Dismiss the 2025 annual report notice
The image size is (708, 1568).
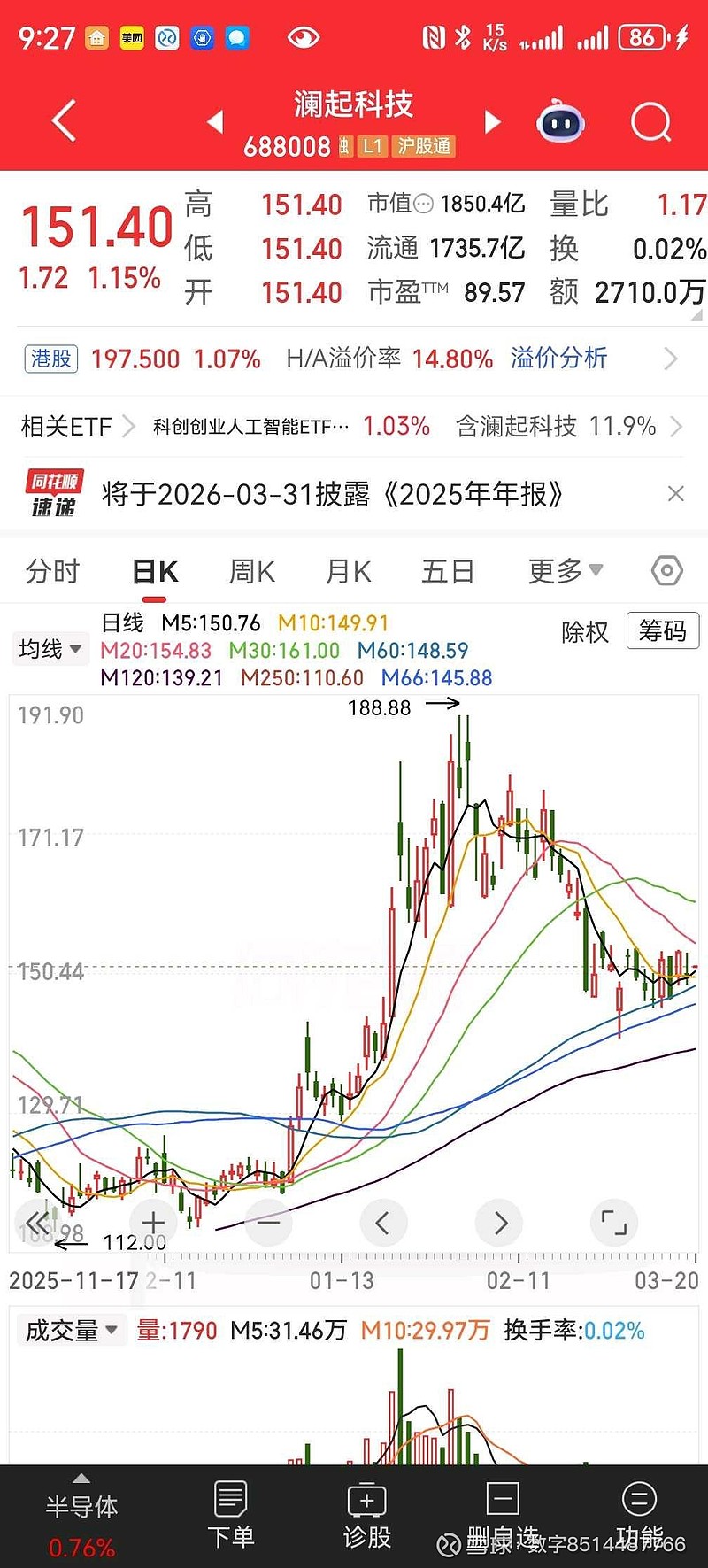(x=675, y=493)
